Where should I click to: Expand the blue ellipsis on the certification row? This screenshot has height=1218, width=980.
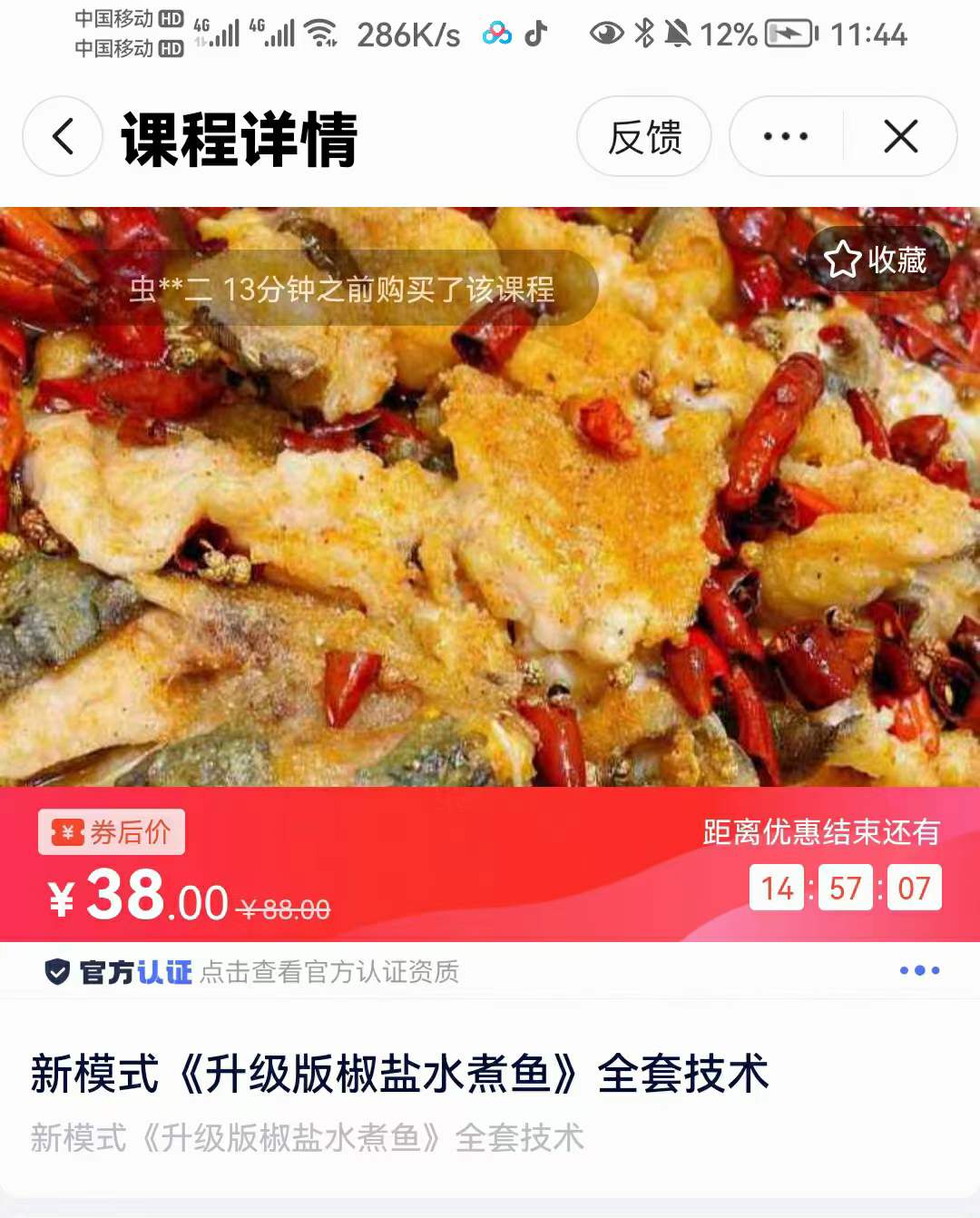pos(921,969)
